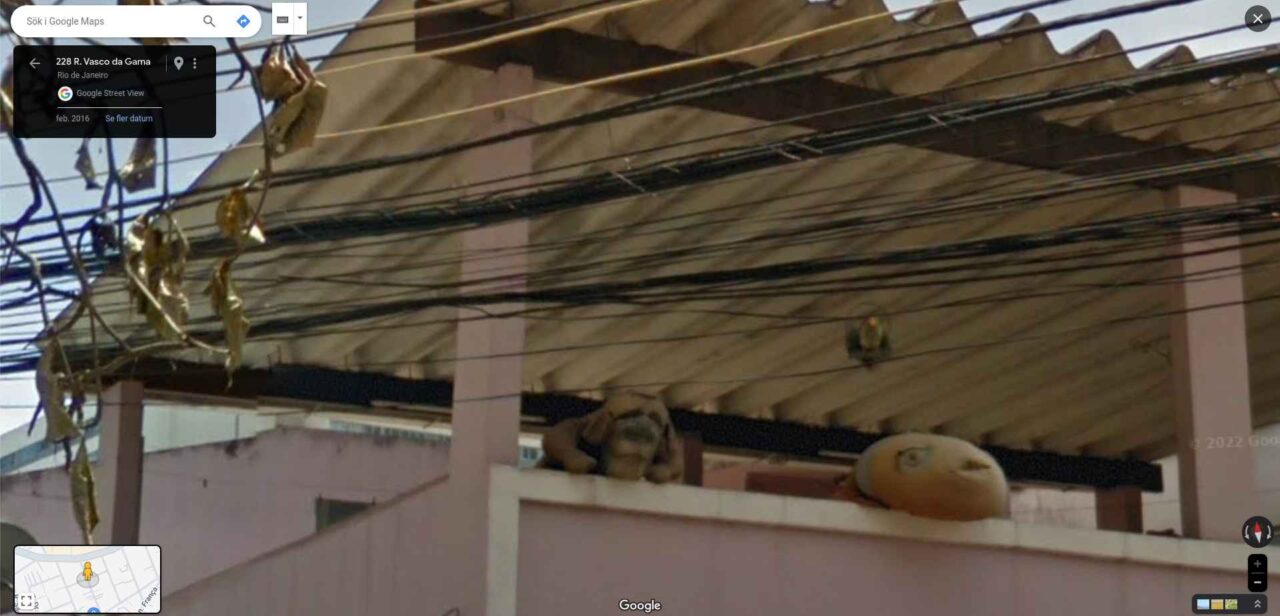Open the three-dot overflow menu
This screenshot has width=1280, height=616.
(x=195, y=63)
